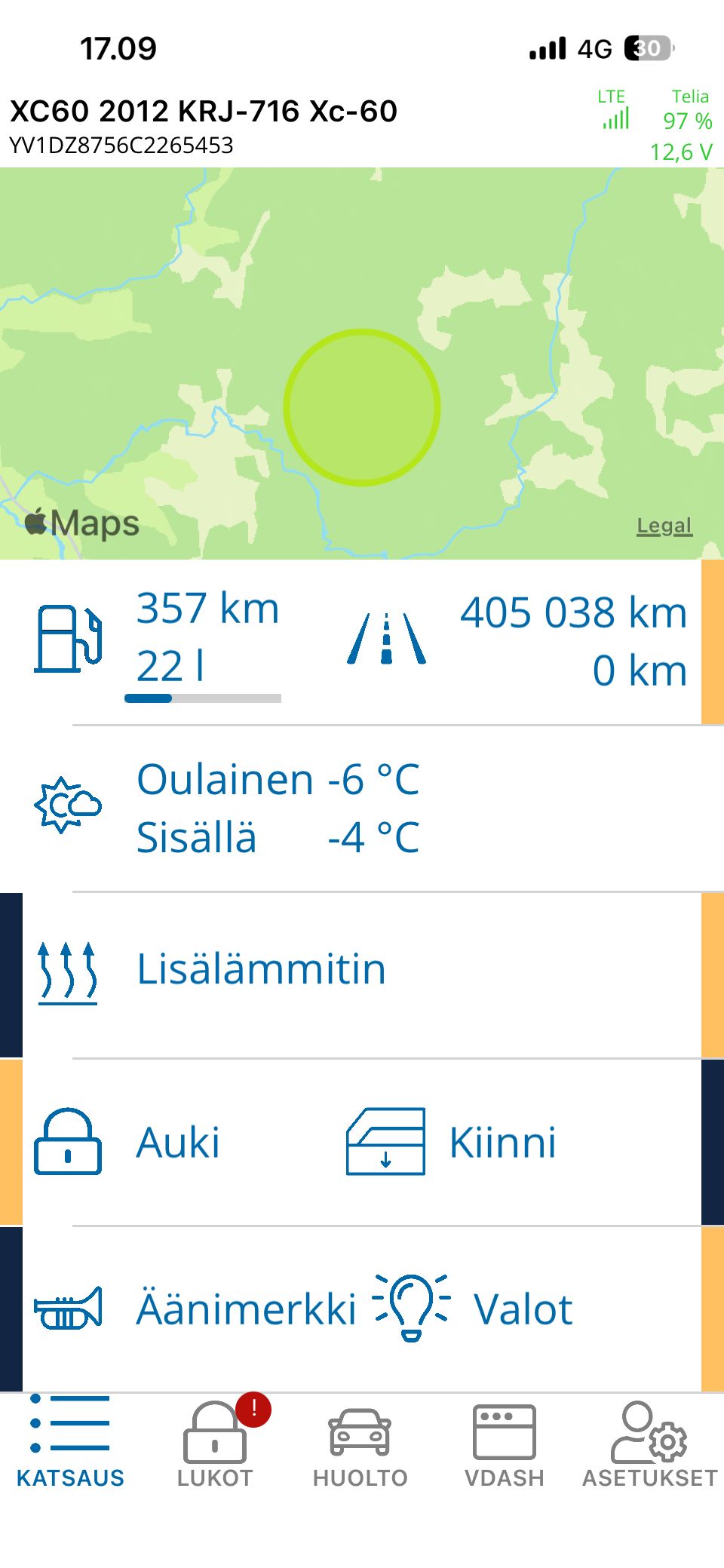
Task: Select the Katsaus overview tab
Action: 70,1444
